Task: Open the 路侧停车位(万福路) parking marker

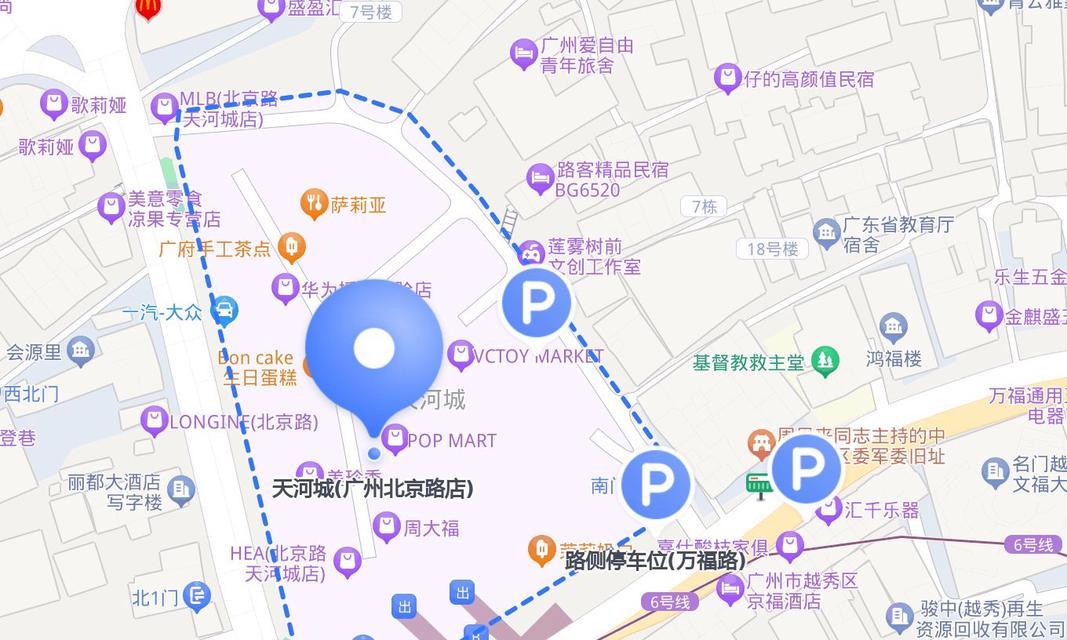Action: click(656, 485)
